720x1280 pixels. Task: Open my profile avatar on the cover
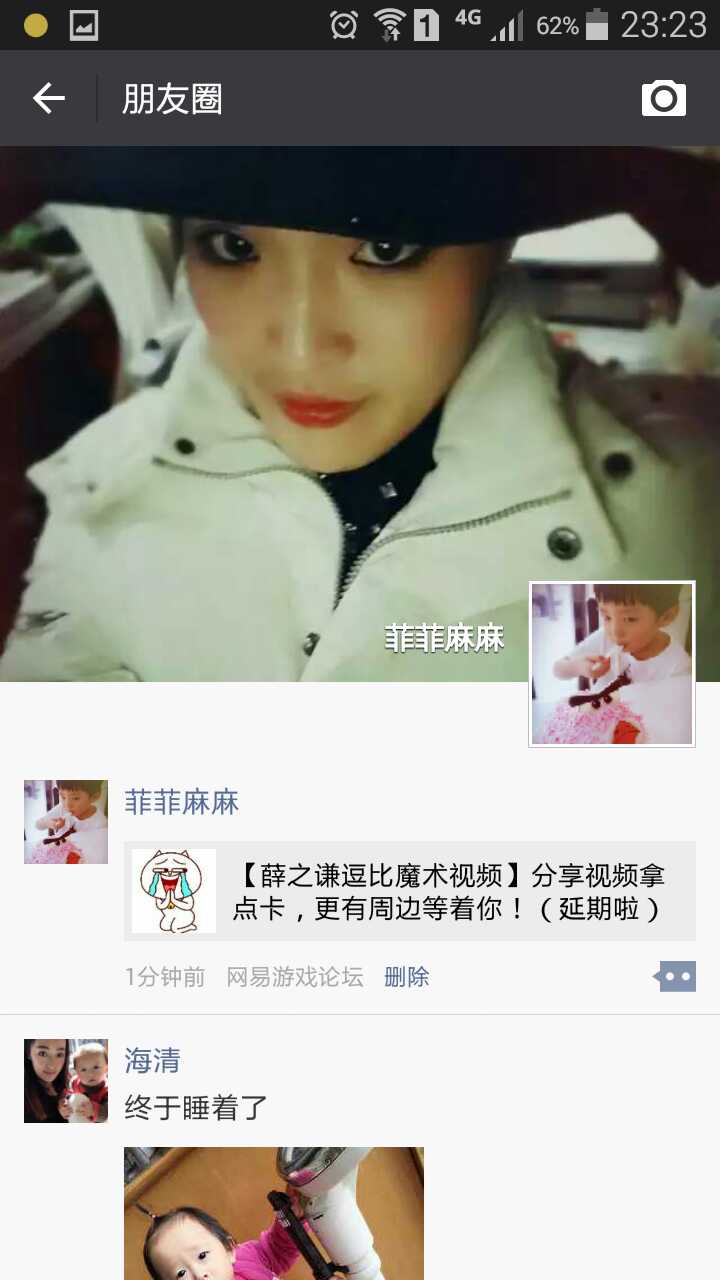(612, 664)
